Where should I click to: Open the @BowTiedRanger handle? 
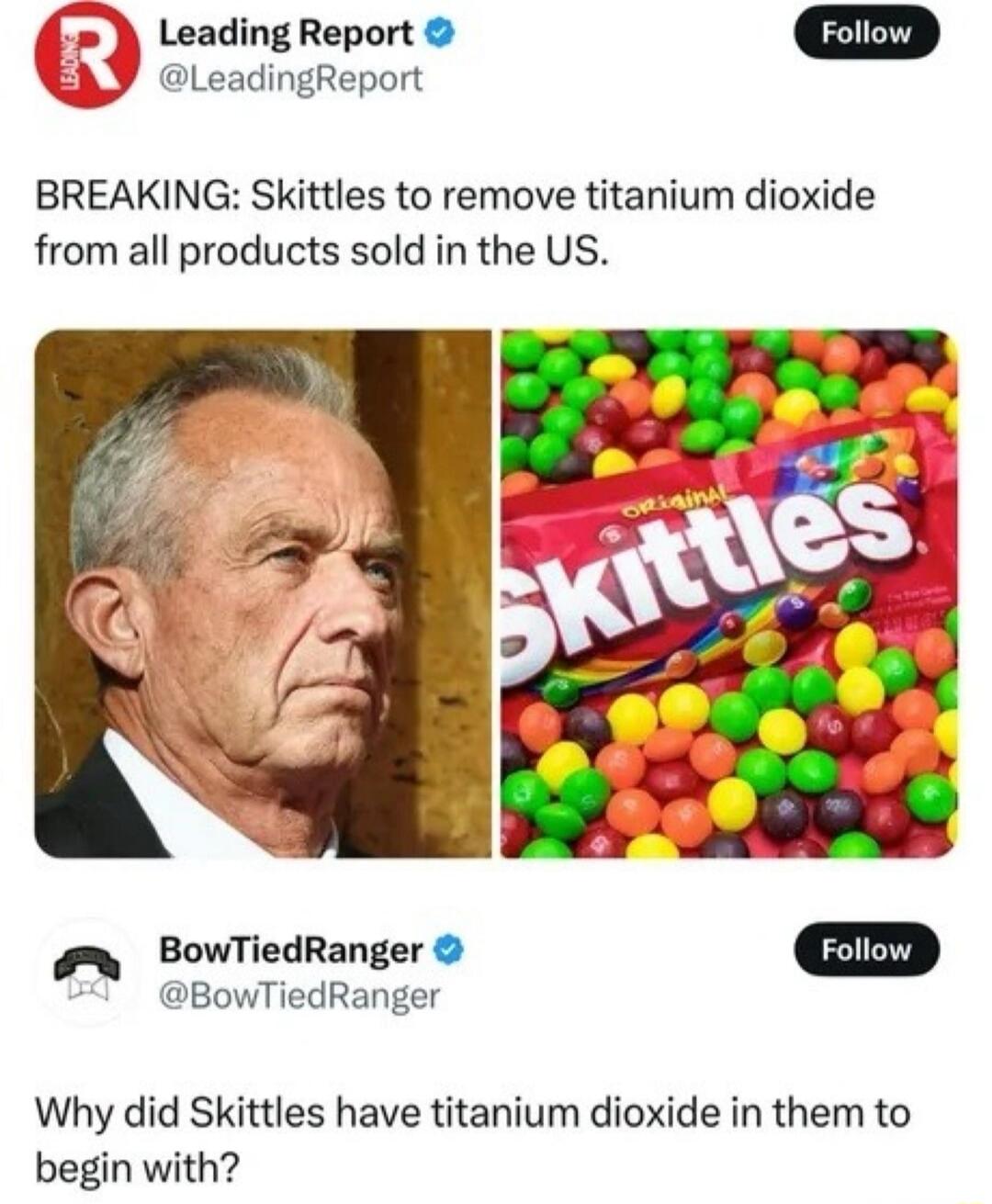[x=299, y=995]
